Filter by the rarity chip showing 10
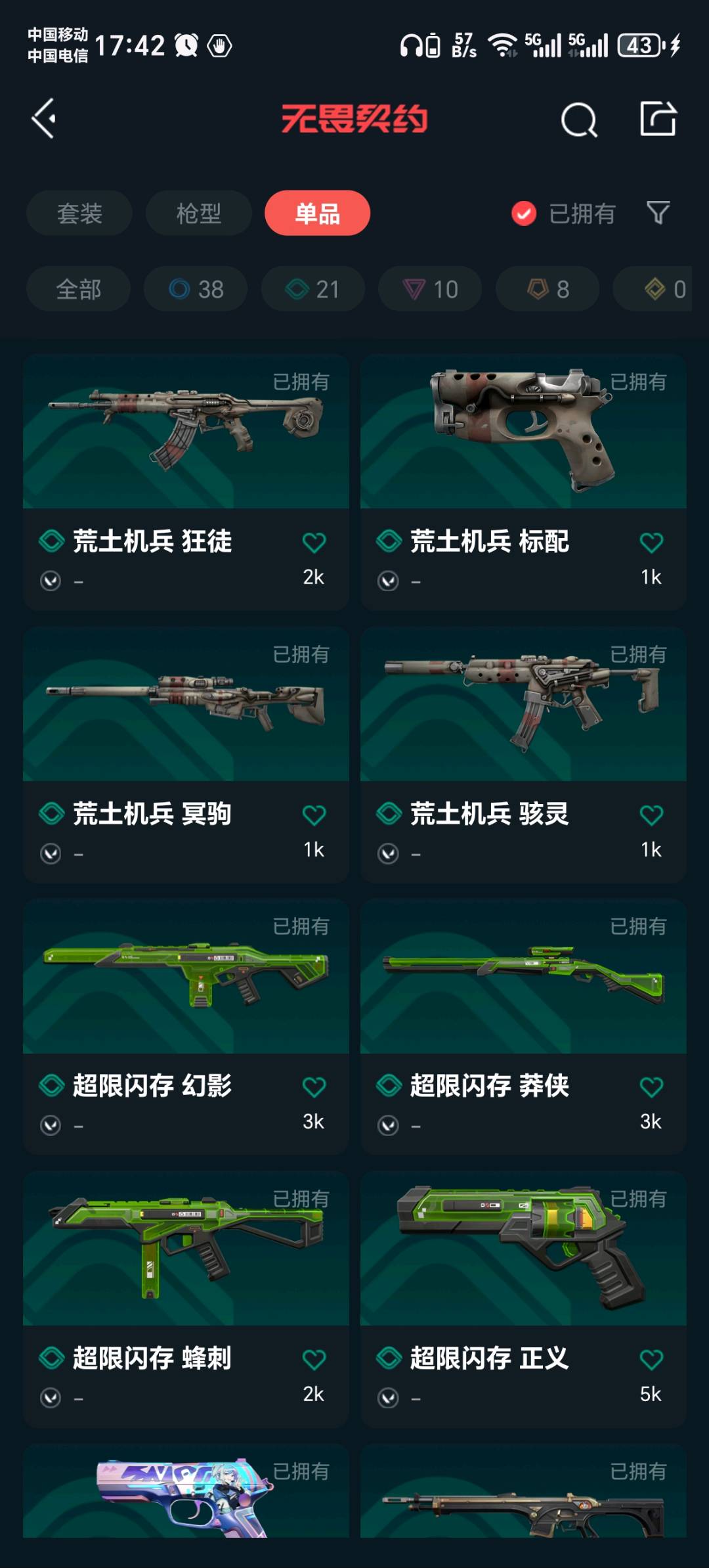The width and height of the screenshot is (709, 1568). pyautogui.click(x=430, y=289)
